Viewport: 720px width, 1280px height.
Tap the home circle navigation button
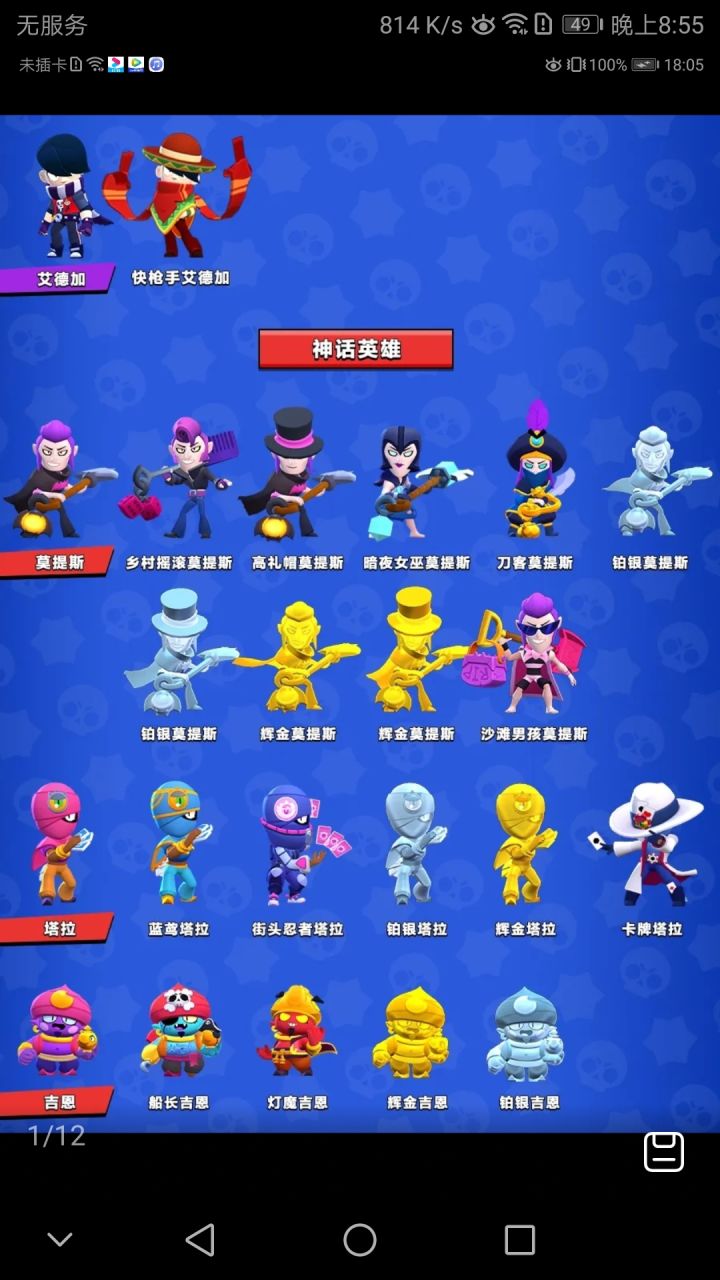(360, 1240)
